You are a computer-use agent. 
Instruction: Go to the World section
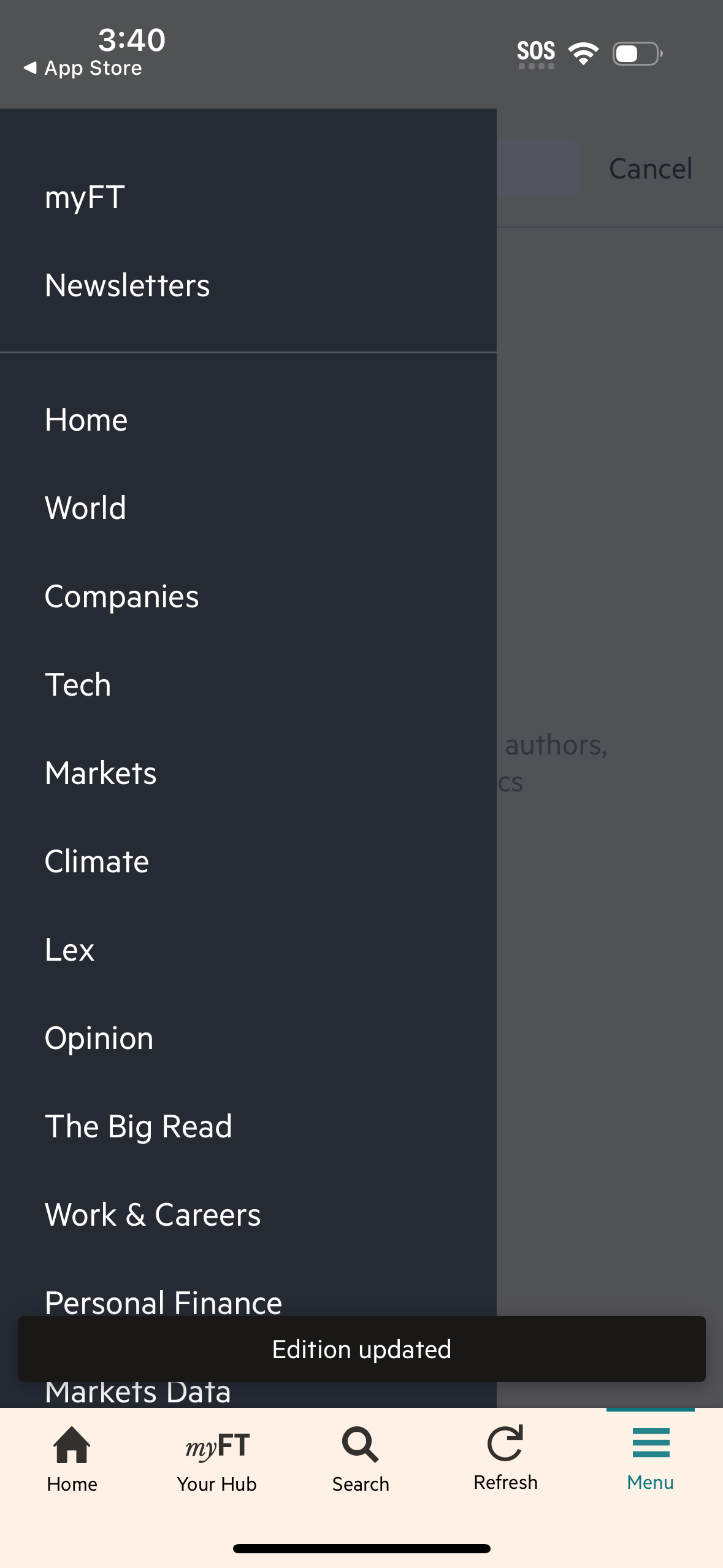85,507
